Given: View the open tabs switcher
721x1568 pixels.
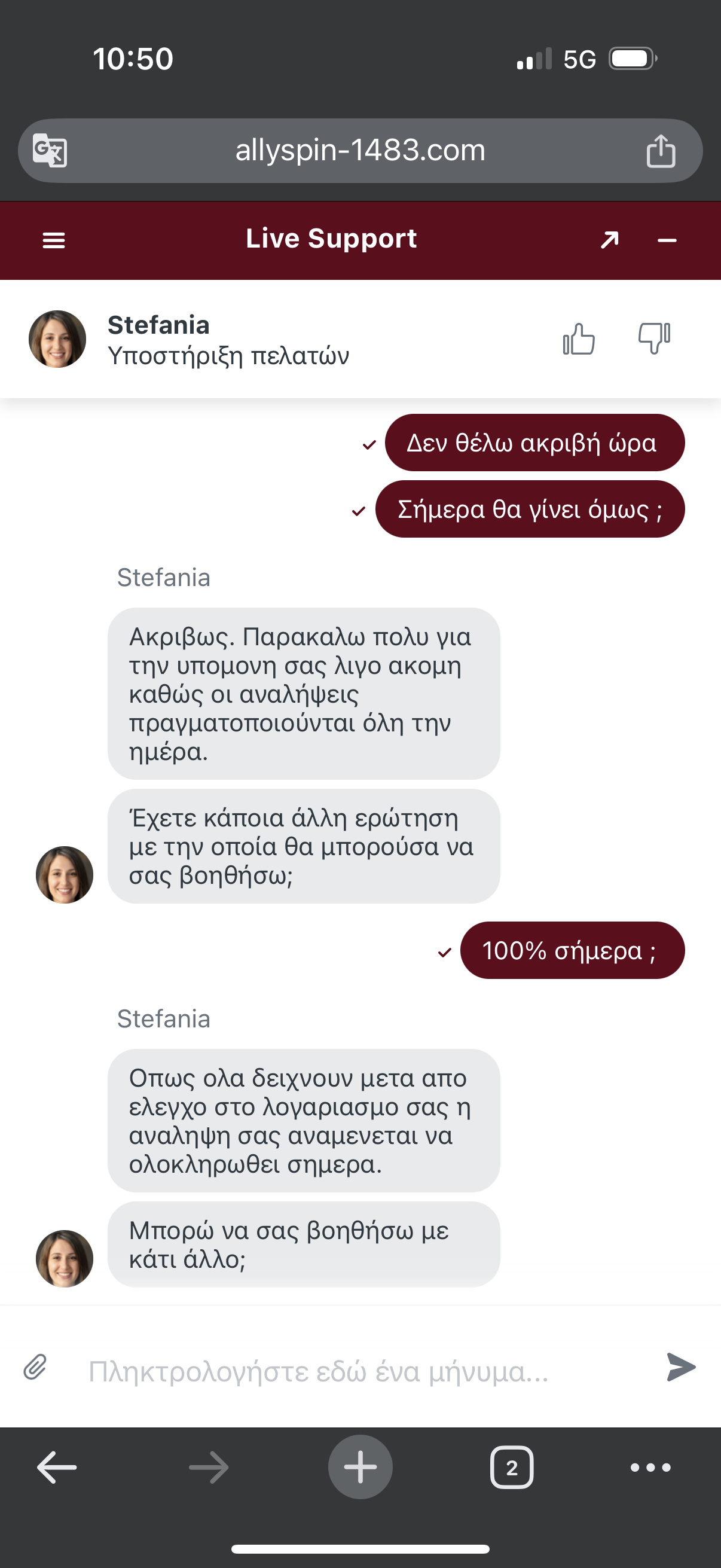Looking at the screenshot, I should (x=511, y=1467).
